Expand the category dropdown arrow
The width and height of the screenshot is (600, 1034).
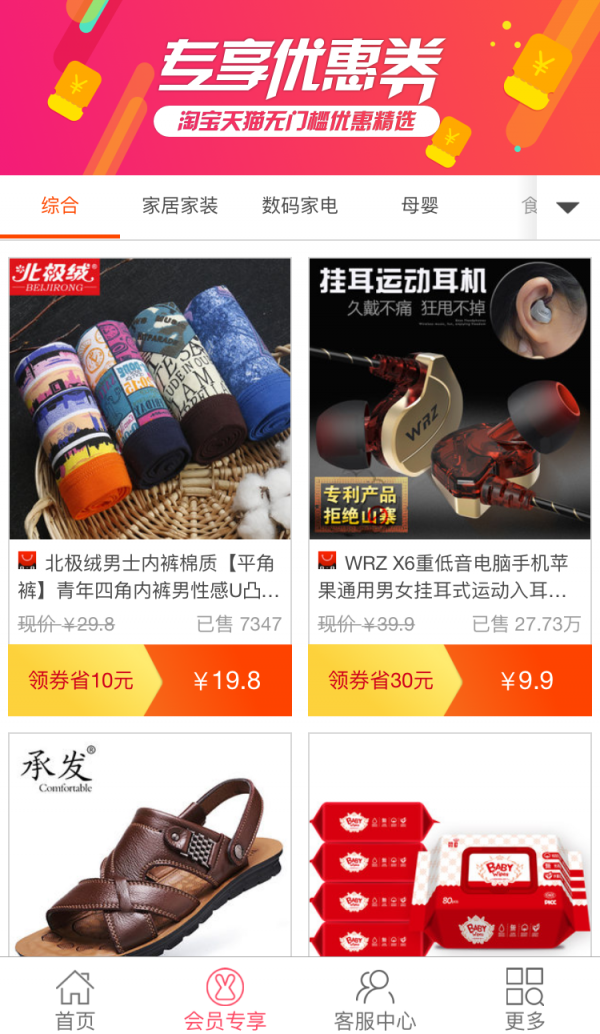click(567, 208)
